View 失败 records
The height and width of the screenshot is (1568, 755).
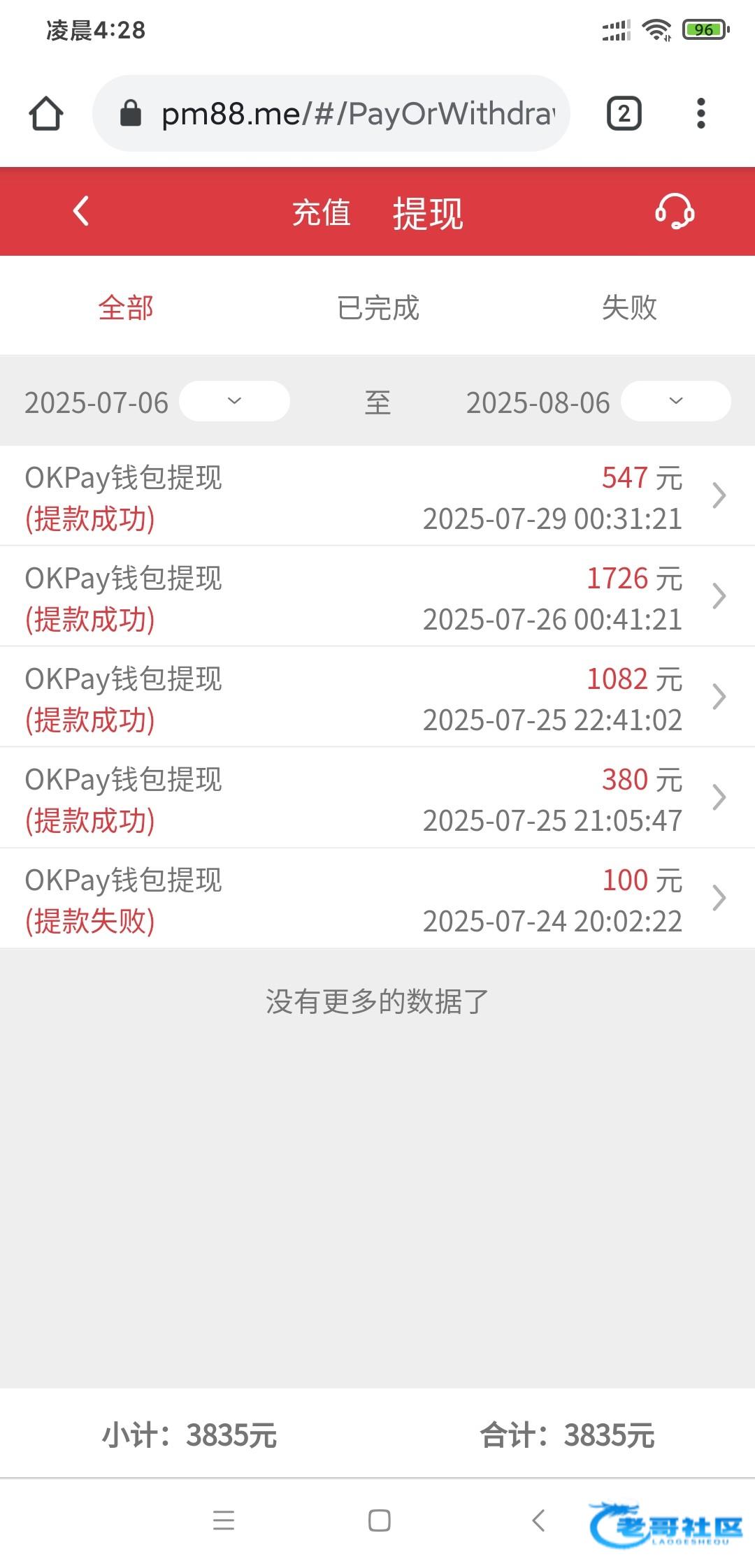629,307
